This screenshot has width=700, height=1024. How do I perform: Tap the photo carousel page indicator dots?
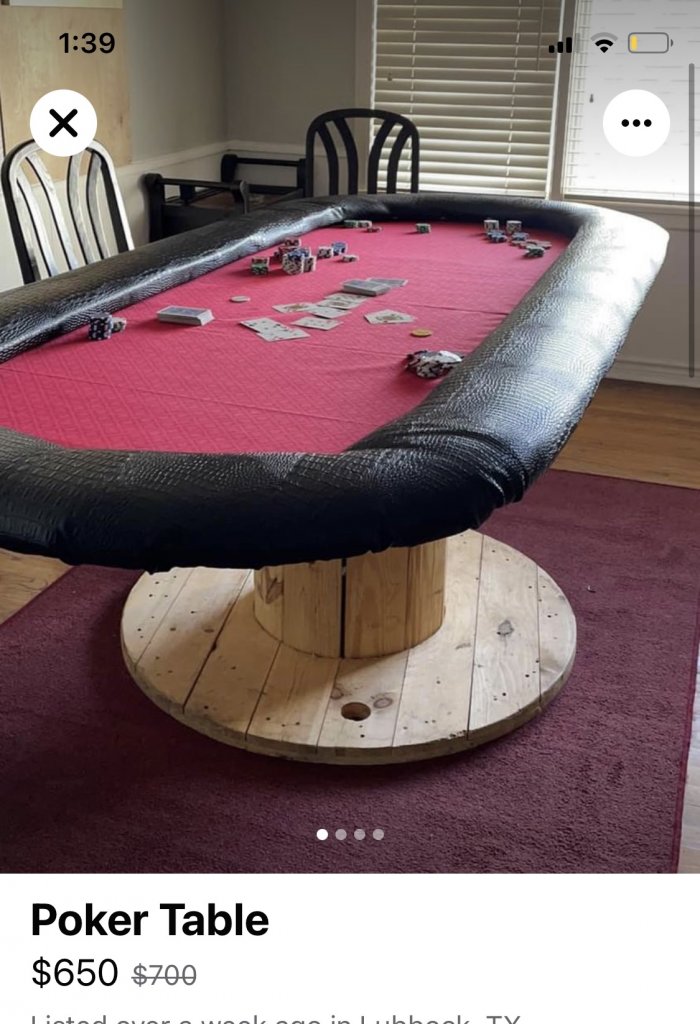point(350,834)
